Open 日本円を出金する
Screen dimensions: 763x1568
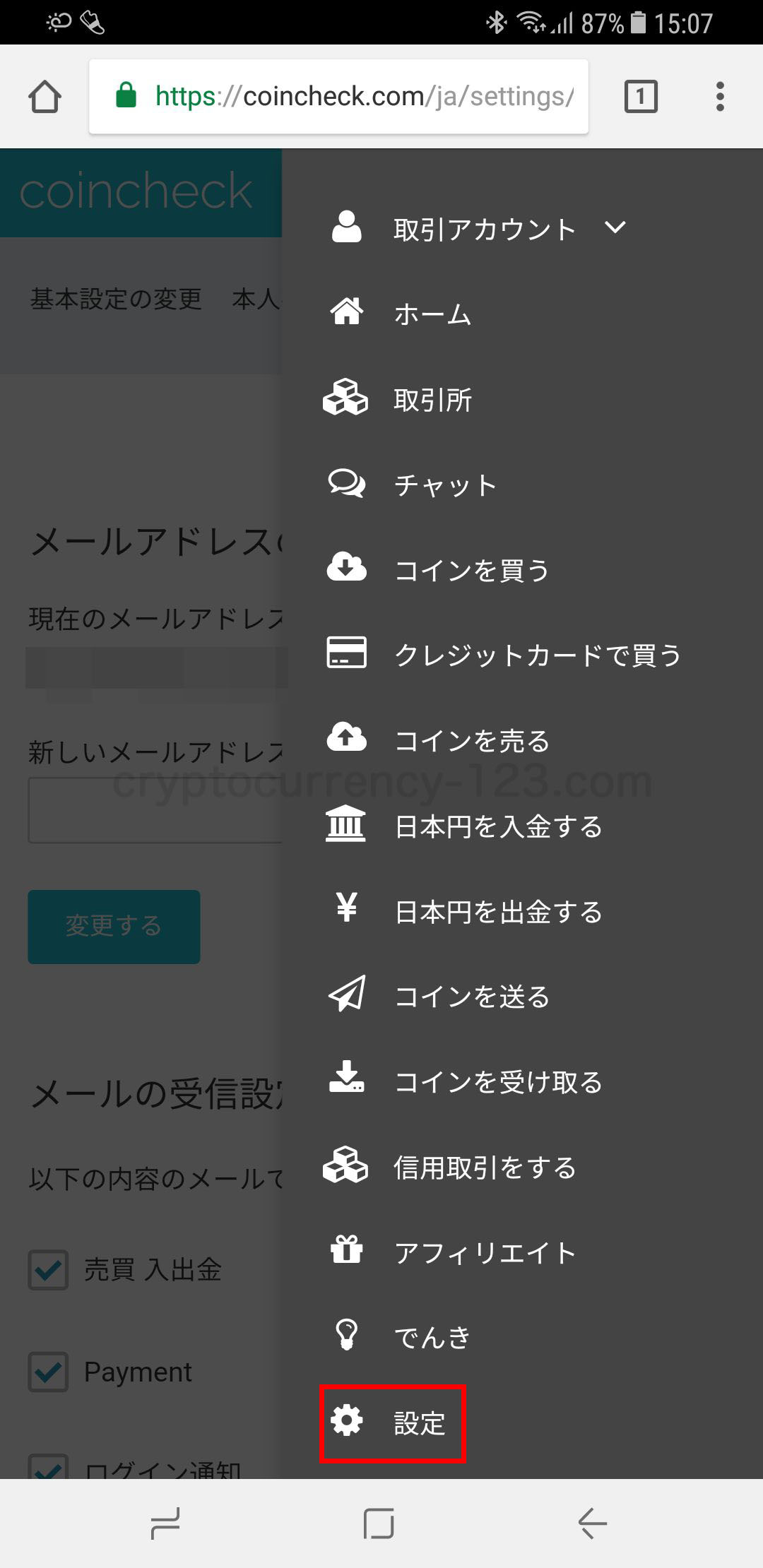[464, 911]
